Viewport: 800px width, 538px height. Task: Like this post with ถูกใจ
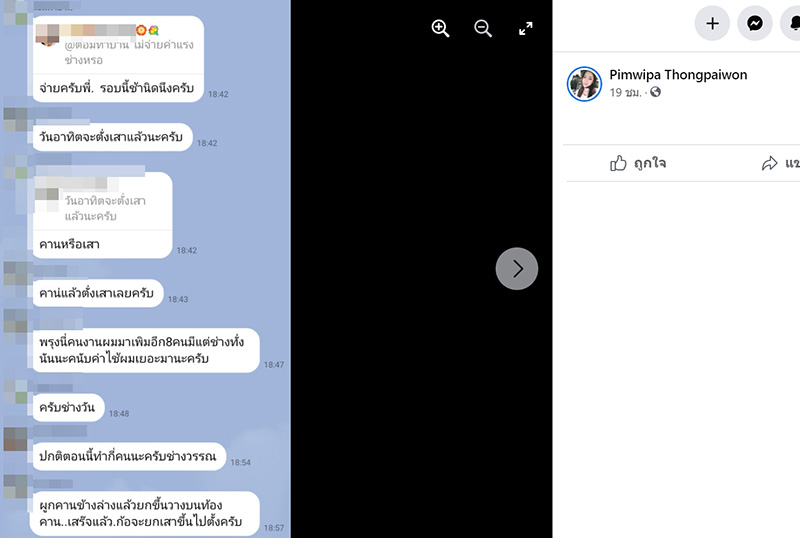click(638, 163)
